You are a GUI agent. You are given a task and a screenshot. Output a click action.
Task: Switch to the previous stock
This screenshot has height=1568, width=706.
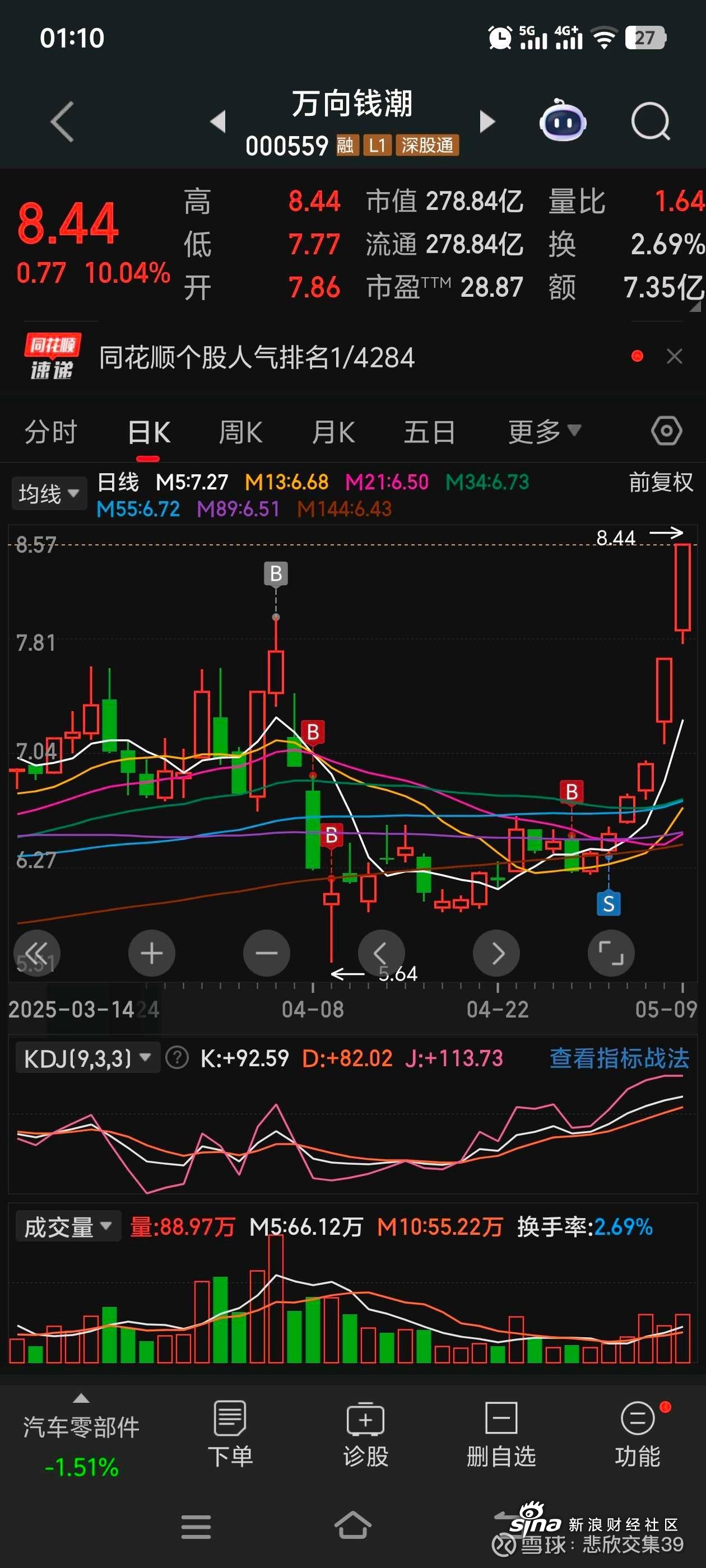[x=218, y=121]
